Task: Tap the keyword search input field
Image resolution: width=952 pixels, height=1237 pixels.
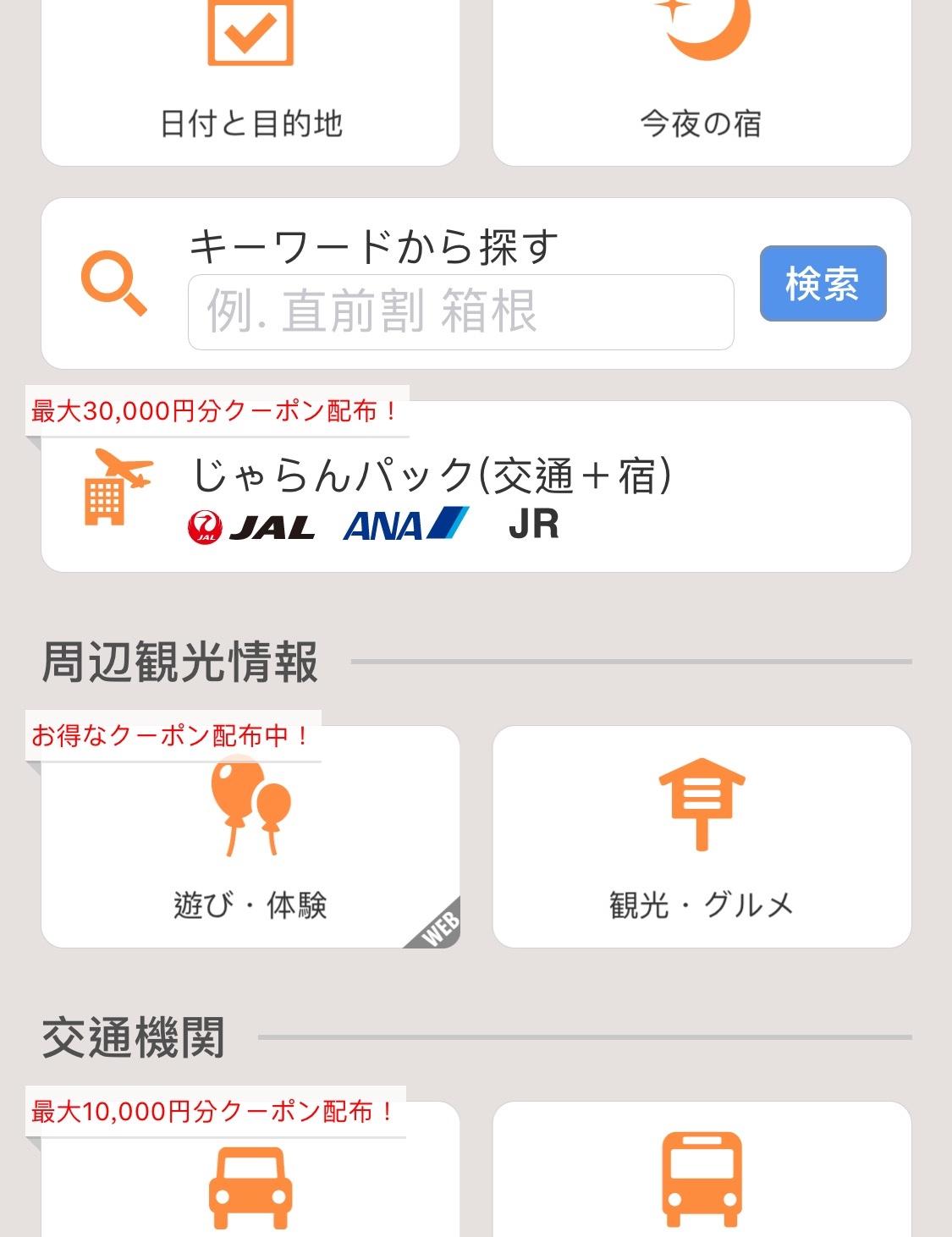Action: pyautogui.click(x=460, y=312)
